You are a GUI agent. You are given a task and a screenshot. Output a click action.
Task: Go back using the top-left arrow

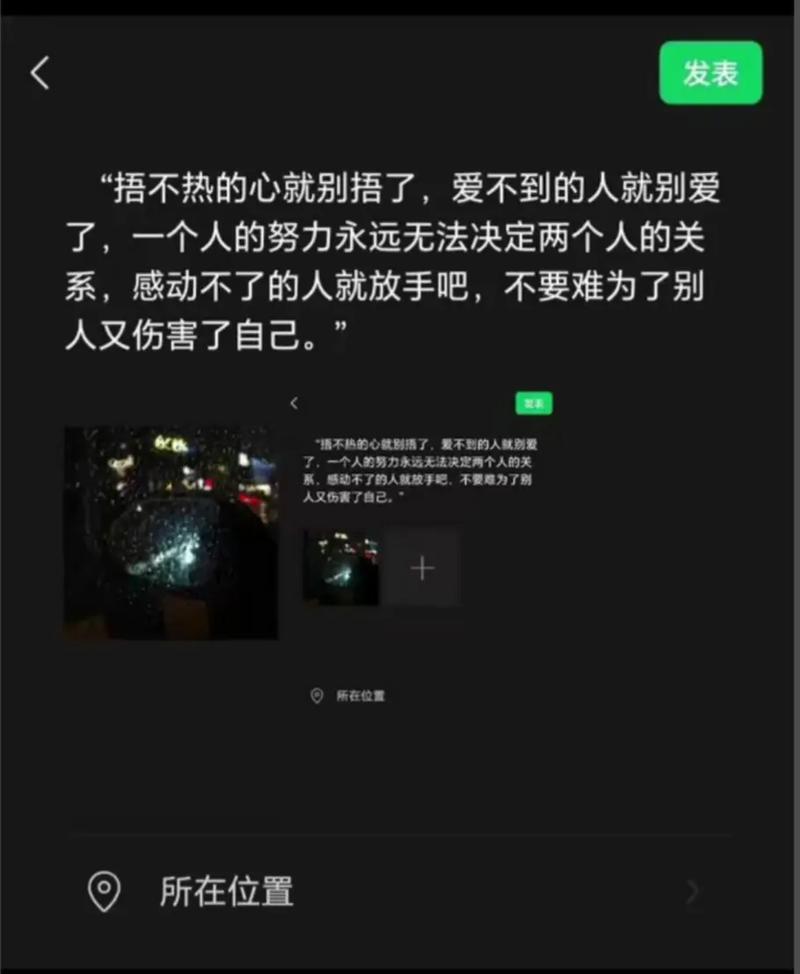pos(40,73)
